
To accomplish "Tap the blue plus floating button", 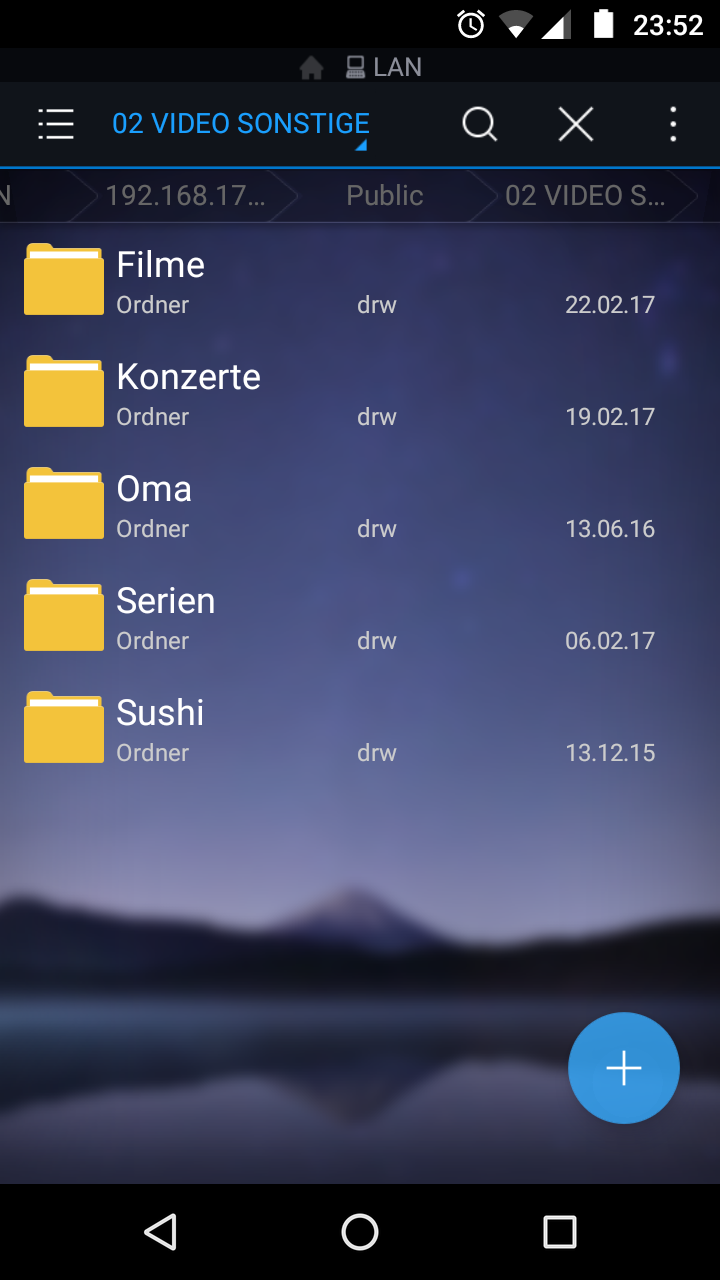I will coord(624,1068).
